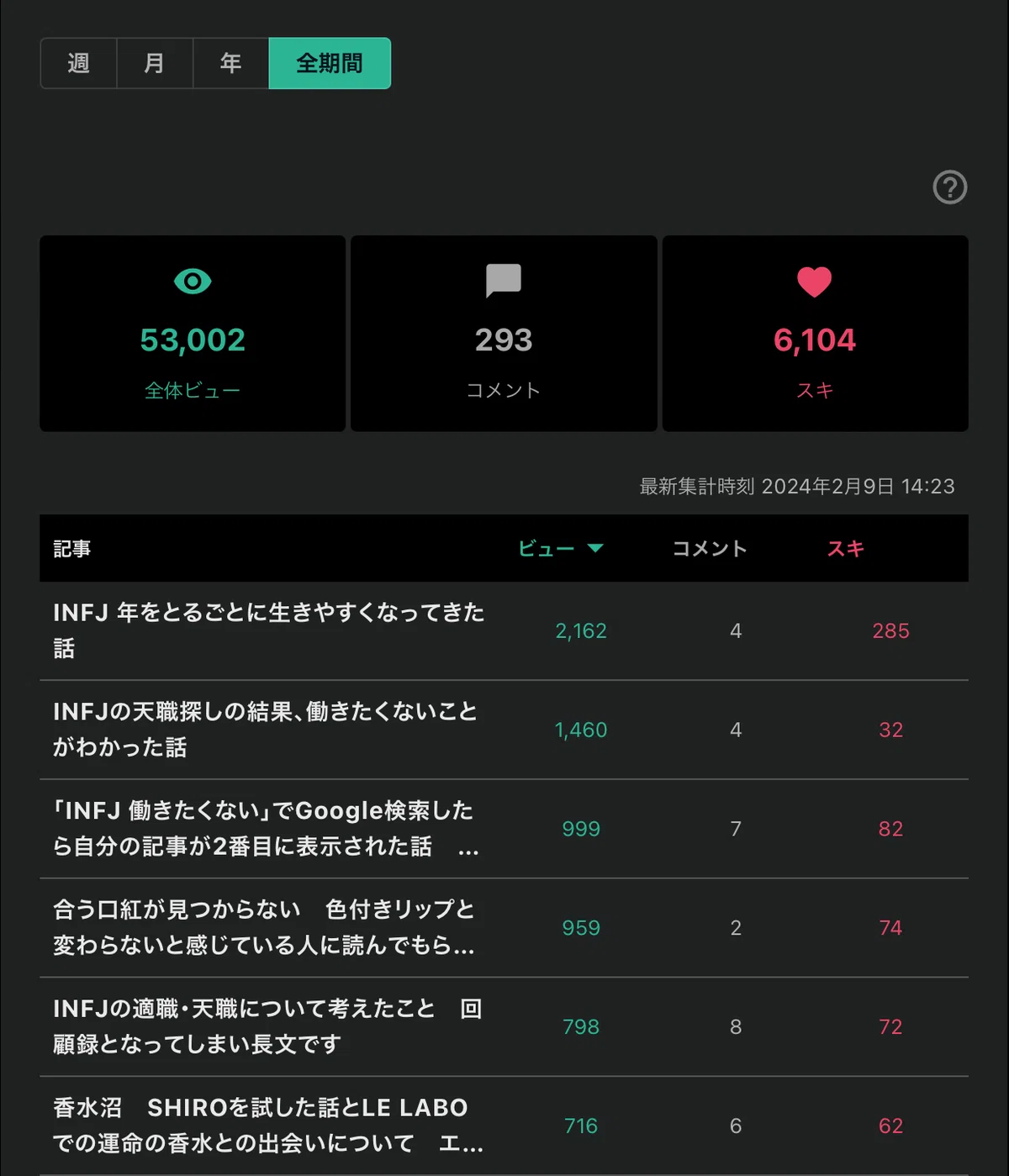Select the 月 period tab

(155, 63)
